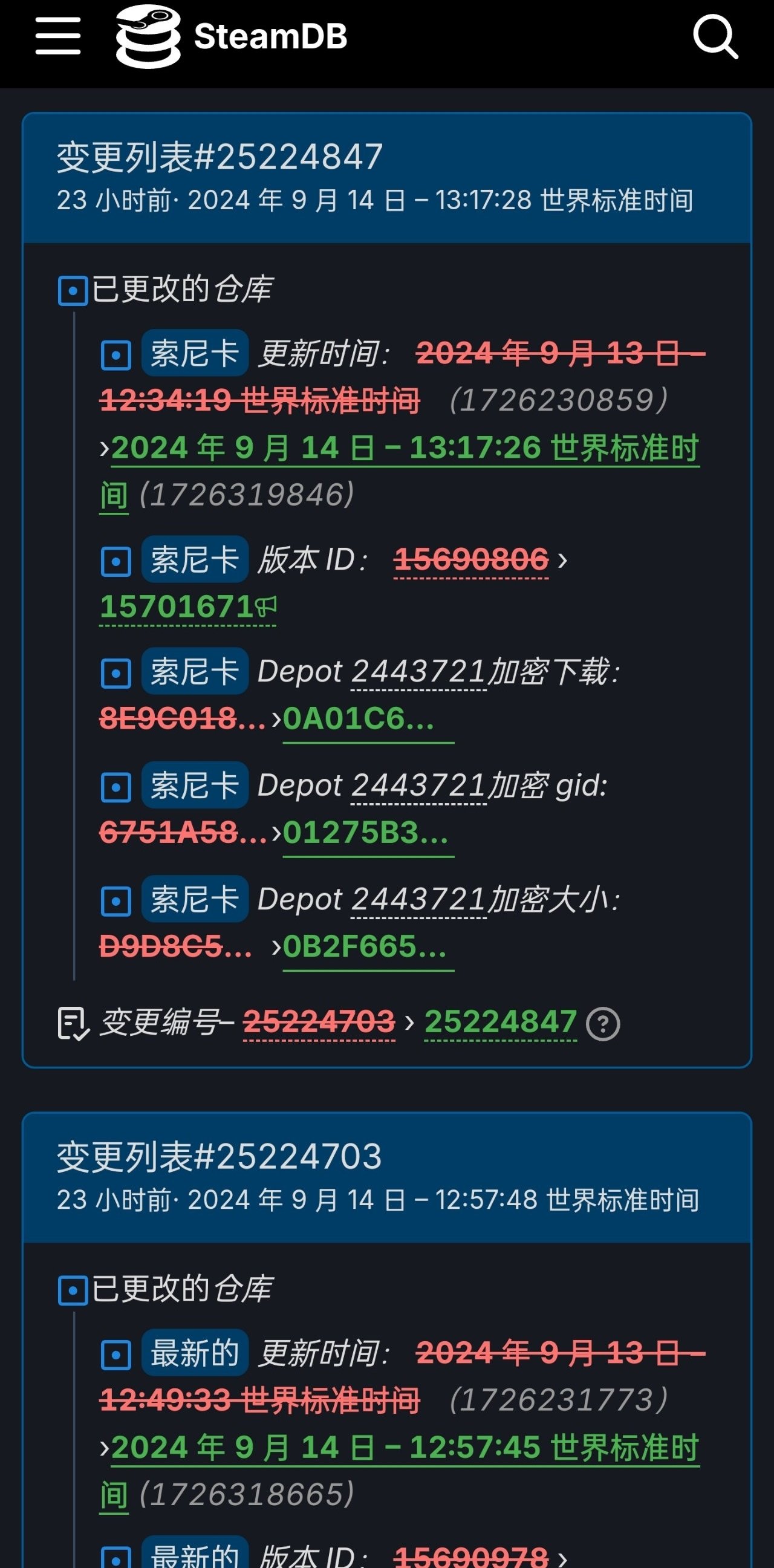
Task: Open previous change number 25224703
Action: click(x=319, y=1022)
